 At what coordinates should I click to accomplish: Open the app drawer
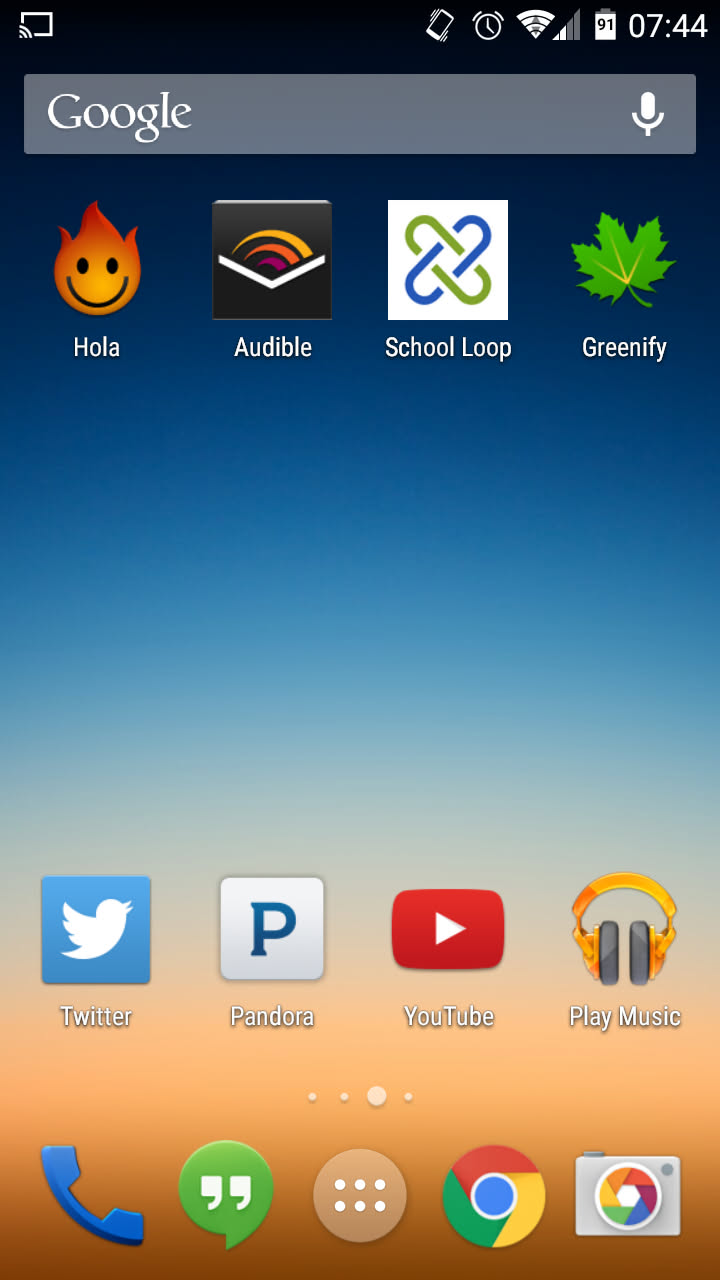(x=360, y=1196)
